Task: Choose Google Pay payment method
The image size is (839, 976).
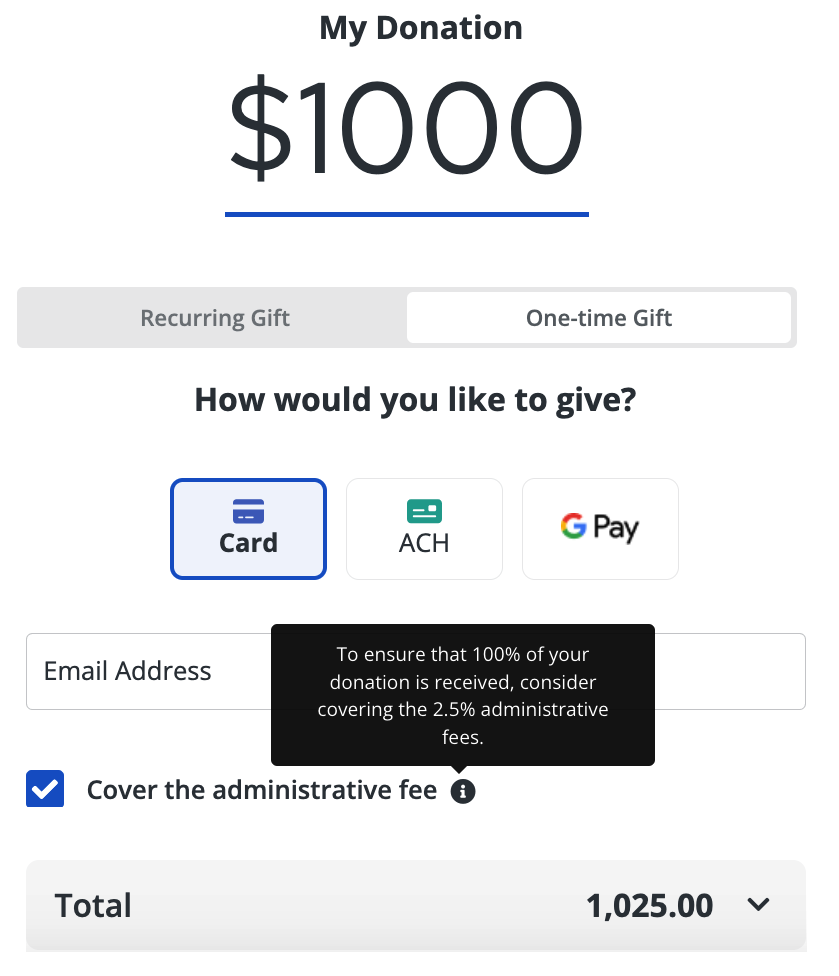Action: click(599, 528)
